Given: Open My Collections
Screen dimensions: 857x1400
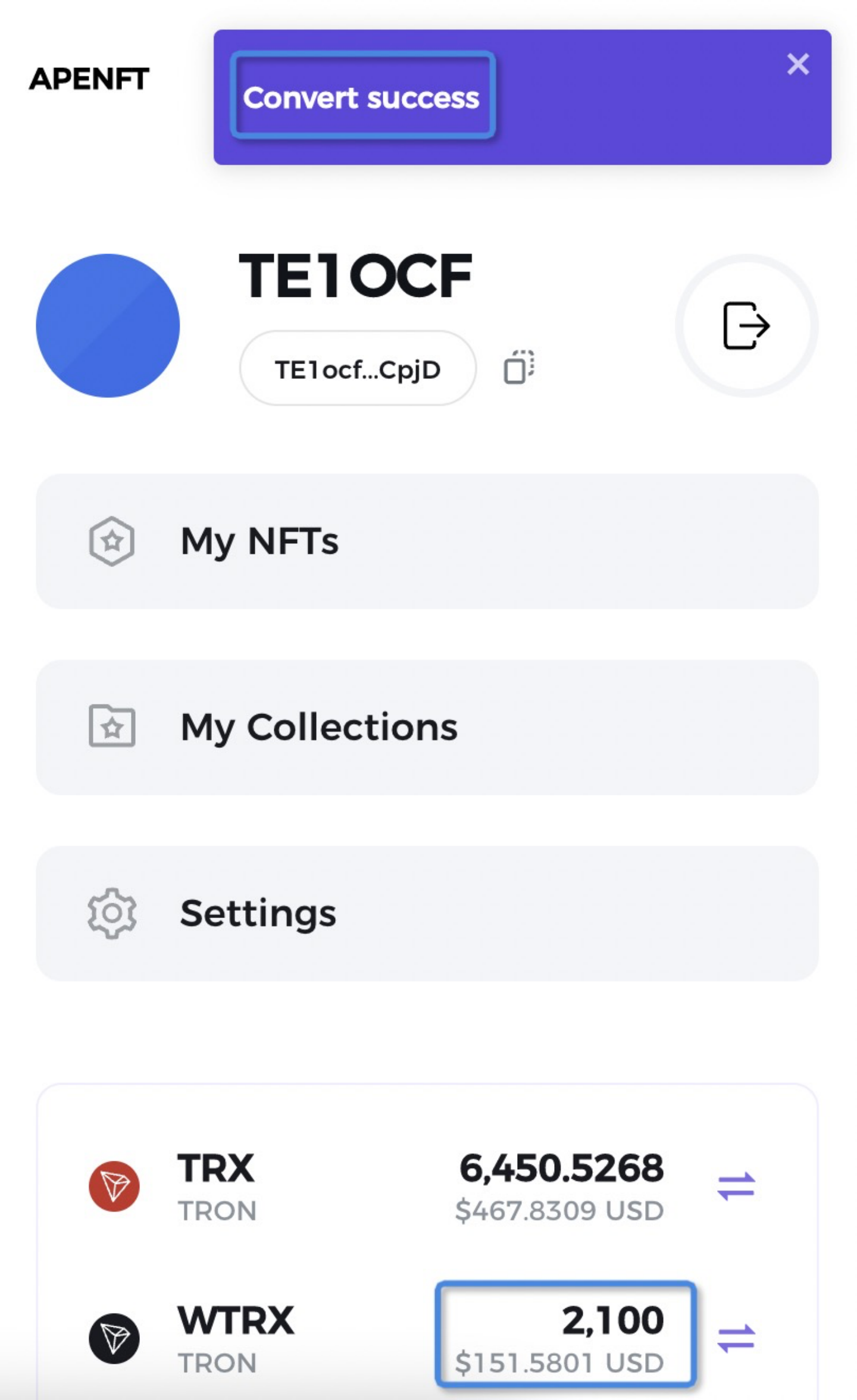Looking at the screenshot, I should (427, 727).
